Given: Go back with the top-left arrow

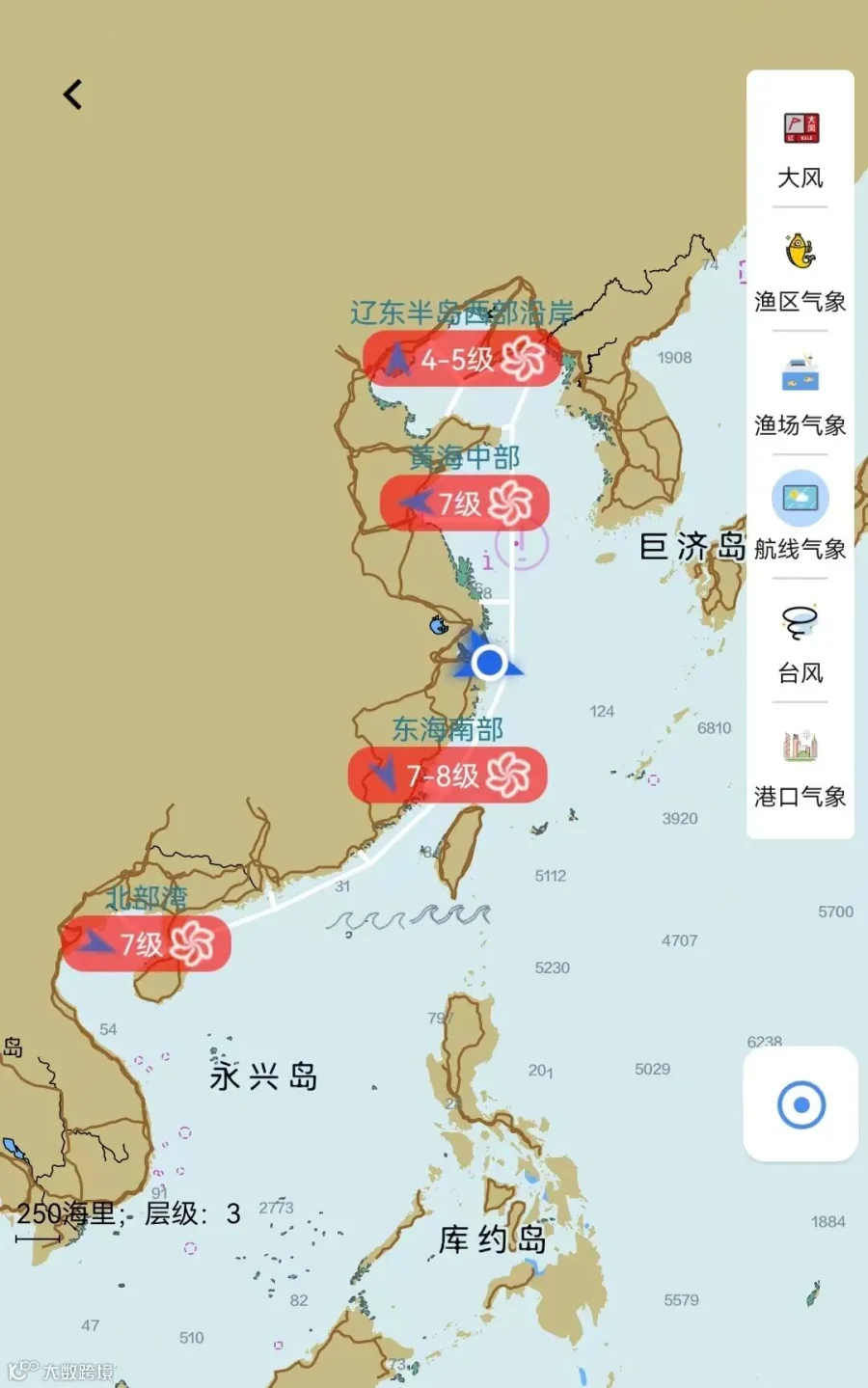Looking at the screenshot, I should point(72,95).
